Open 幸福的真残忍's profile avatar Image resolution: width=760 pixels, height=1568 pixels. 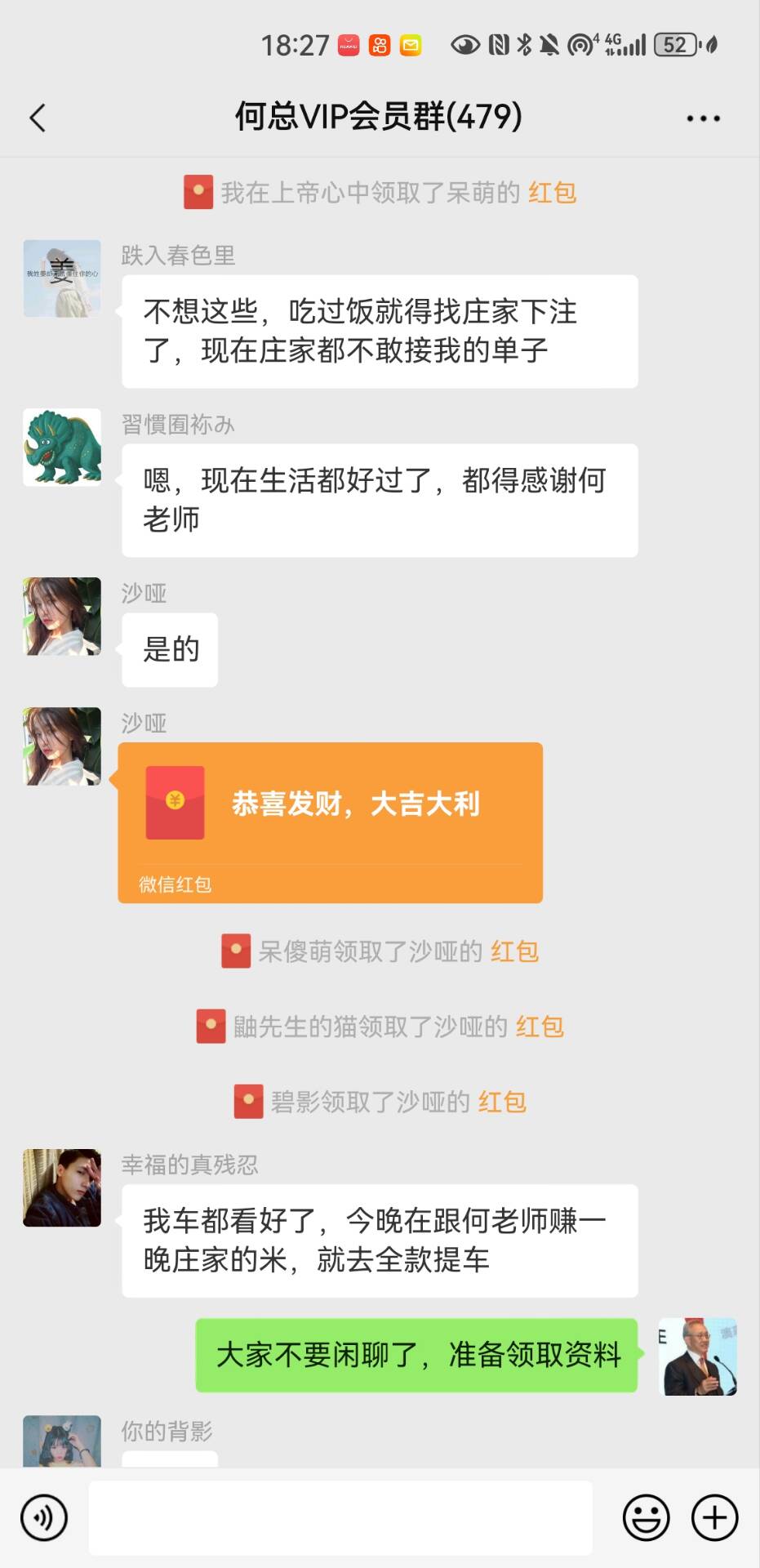click(62, 1188)
